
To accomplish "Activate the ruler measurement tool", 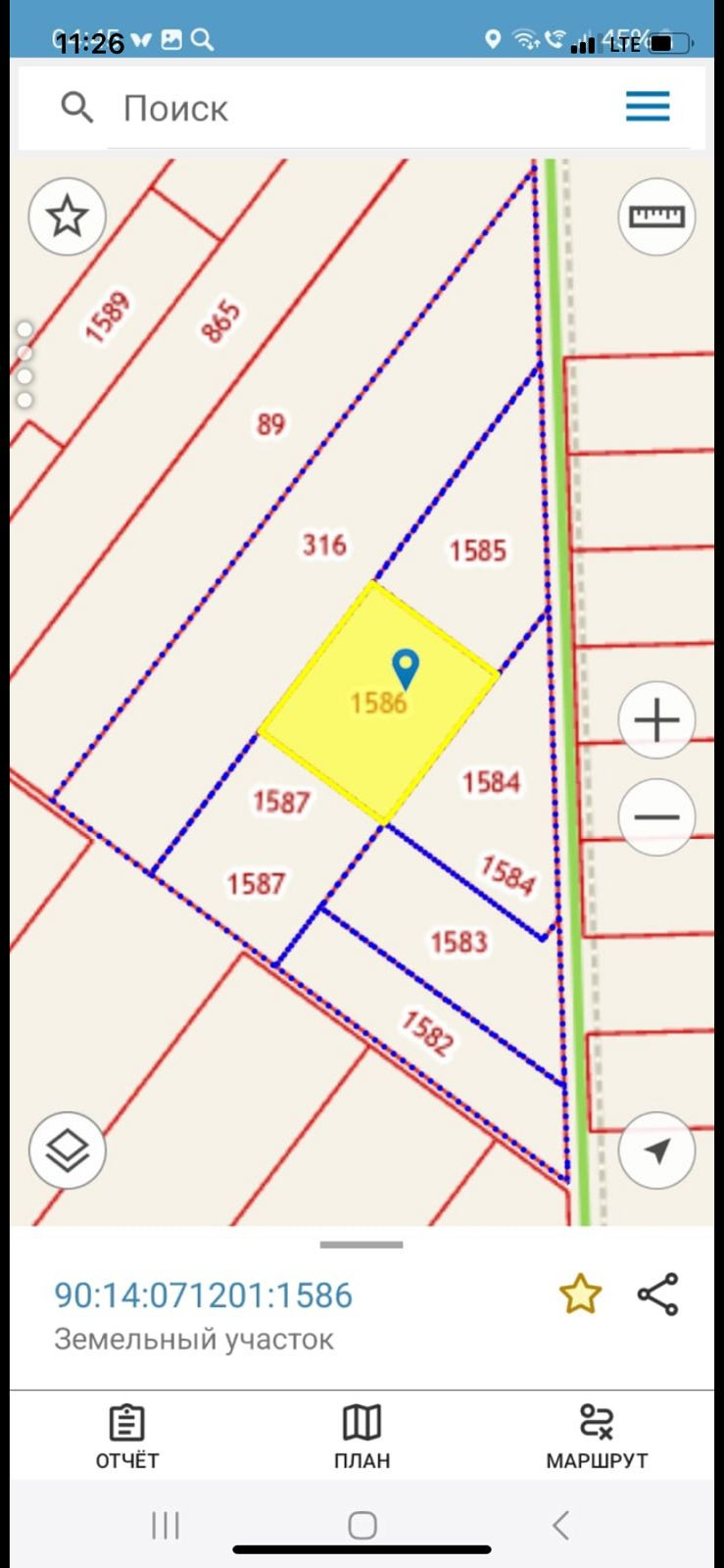I will point(656,217).
